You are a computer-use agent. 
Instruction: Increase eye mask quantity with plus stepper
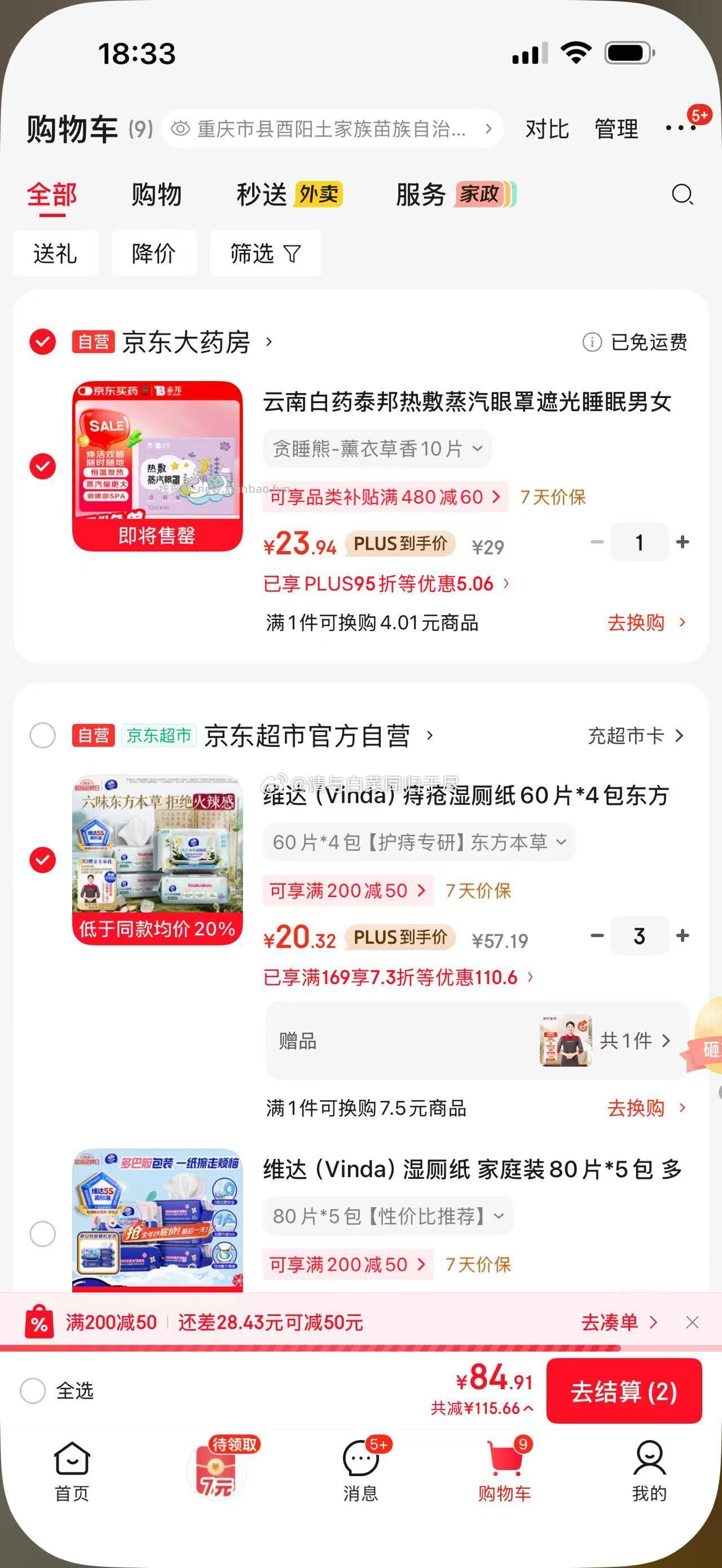(x=683, y=542)
